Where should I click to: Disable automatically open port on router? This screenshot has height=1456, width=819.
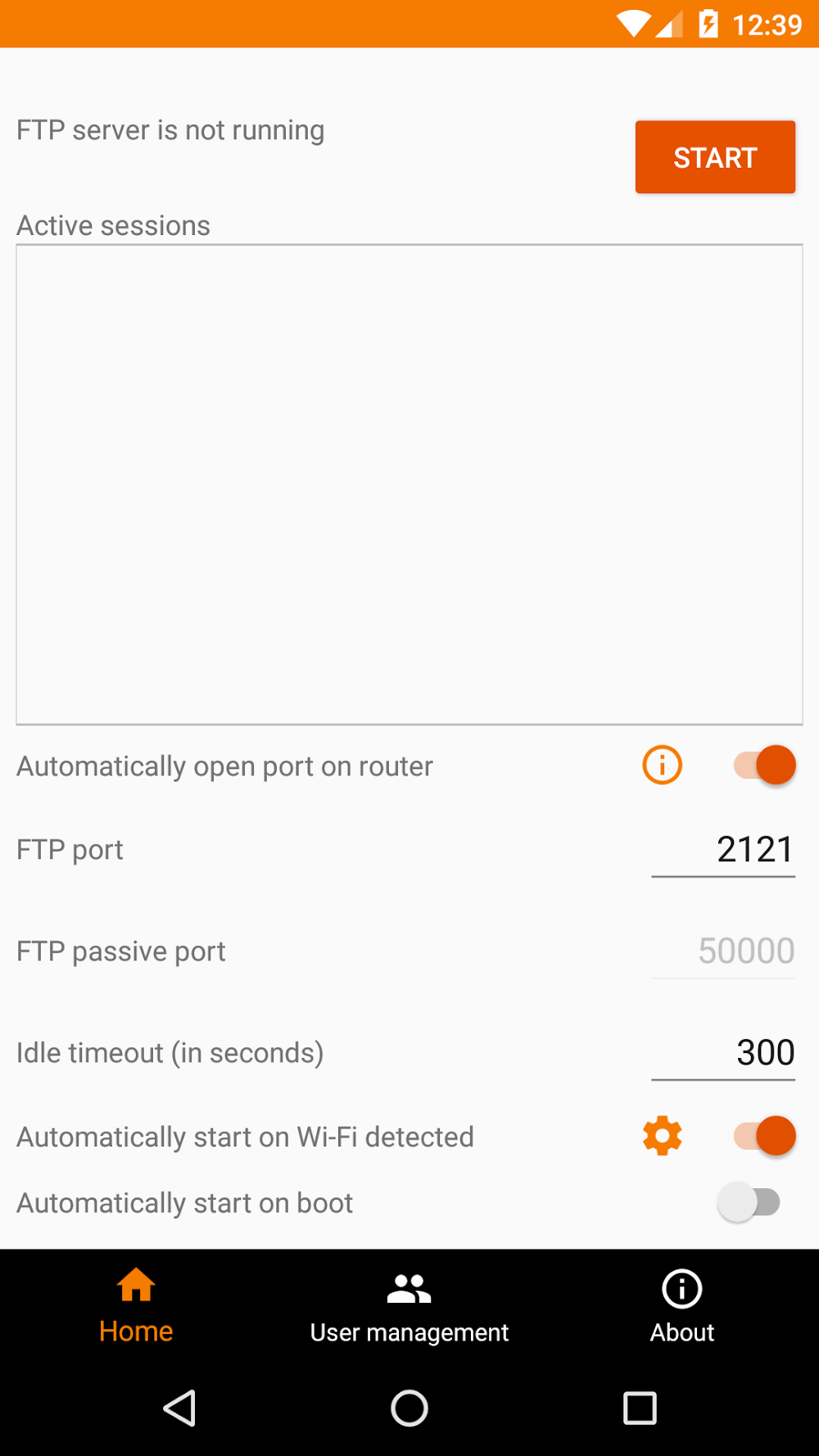click(765, 766)
